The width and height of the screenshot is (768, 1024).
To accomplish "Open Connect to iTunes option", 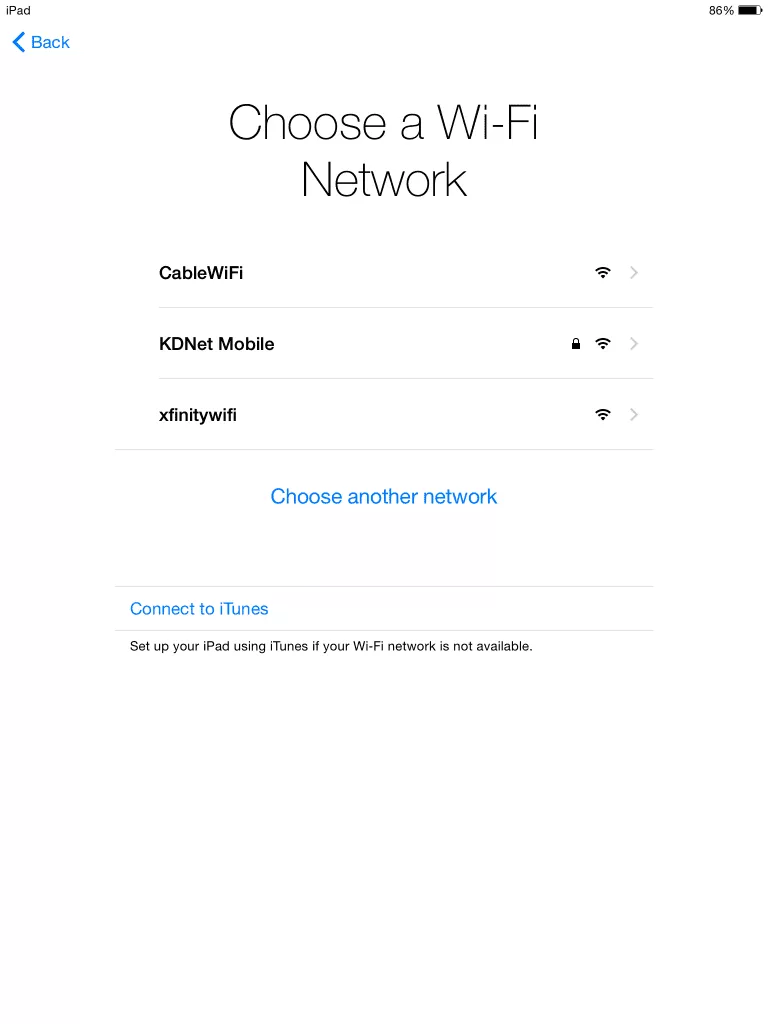I will [x=199, y=609].
